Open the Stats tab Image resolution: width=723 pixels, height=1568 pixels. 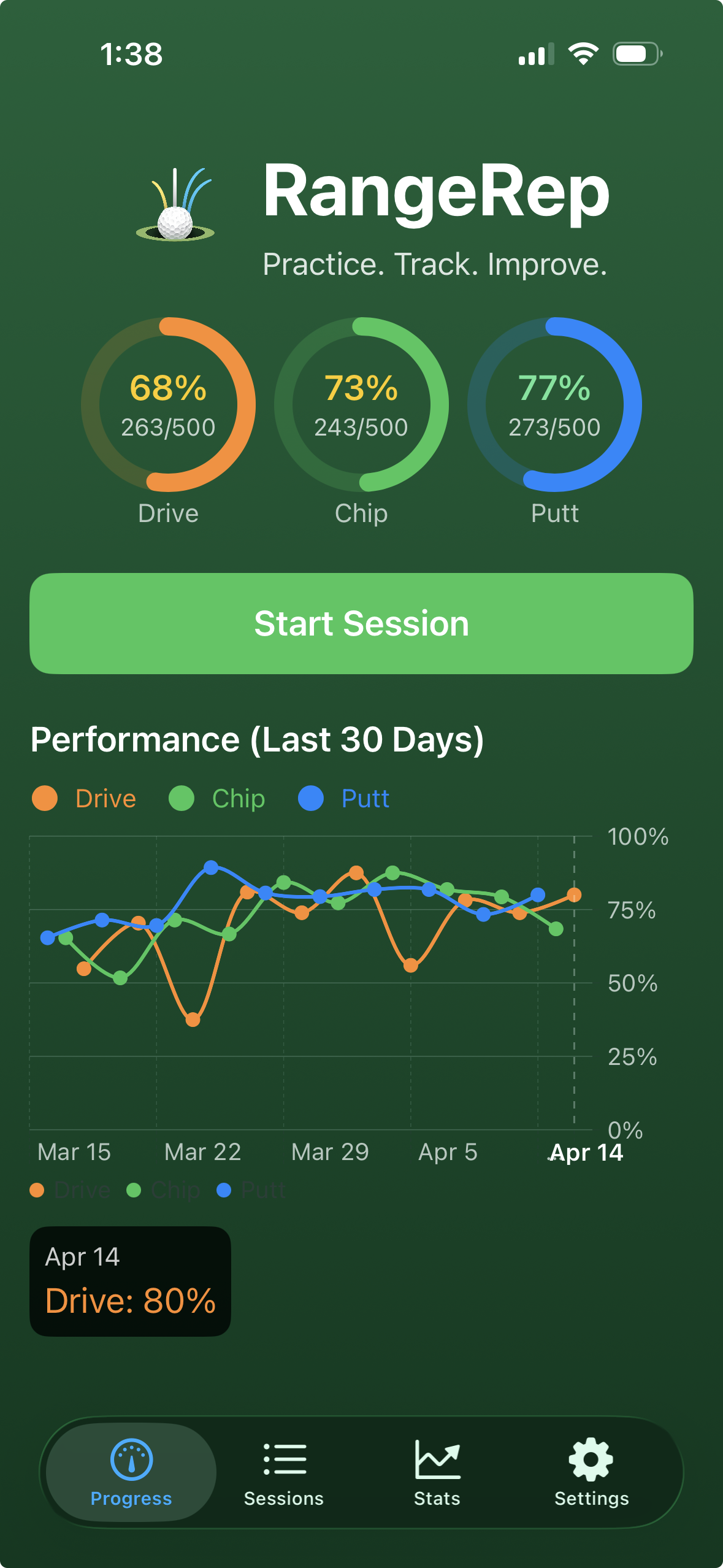(x=437, y=1472)
